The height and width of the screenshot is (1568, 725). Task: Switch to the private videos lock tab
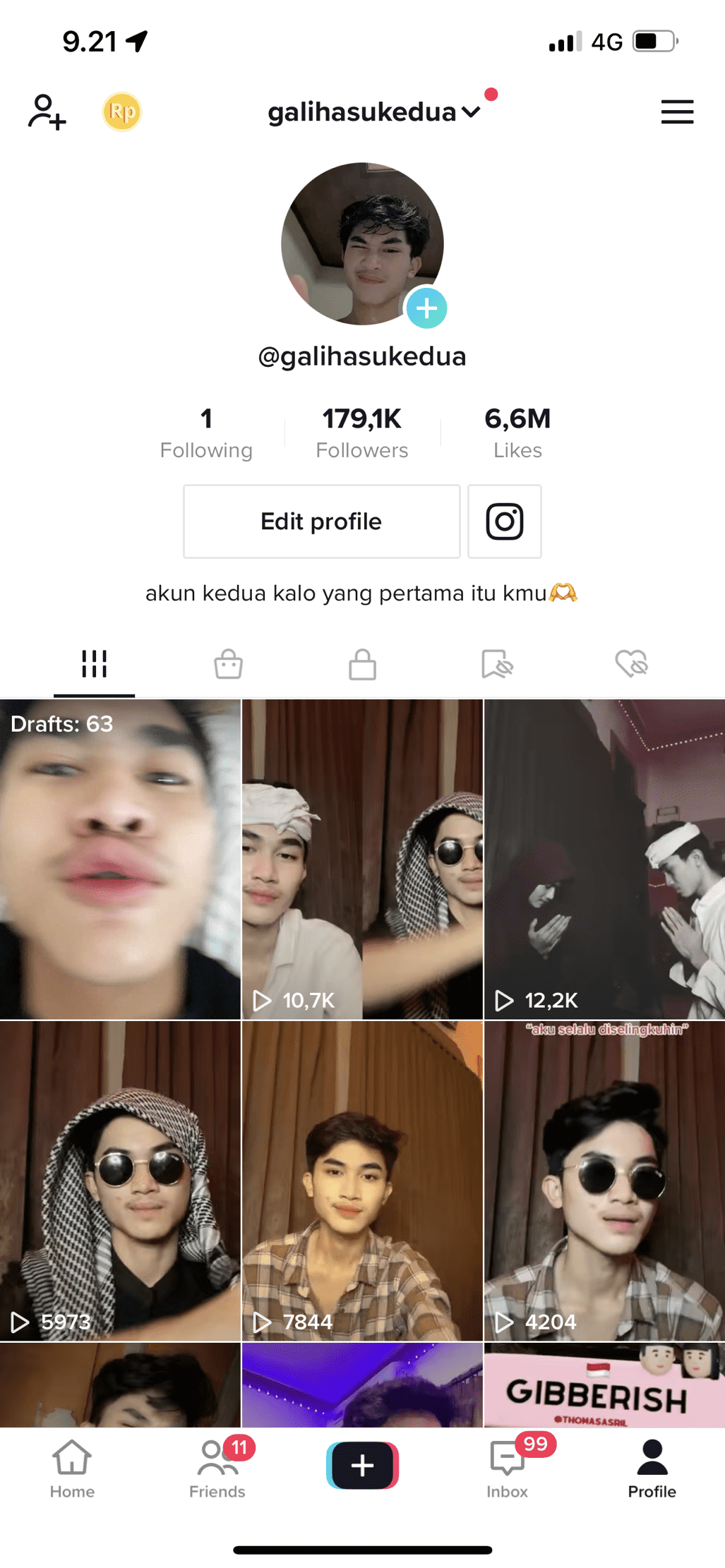[x=362, y=664]
